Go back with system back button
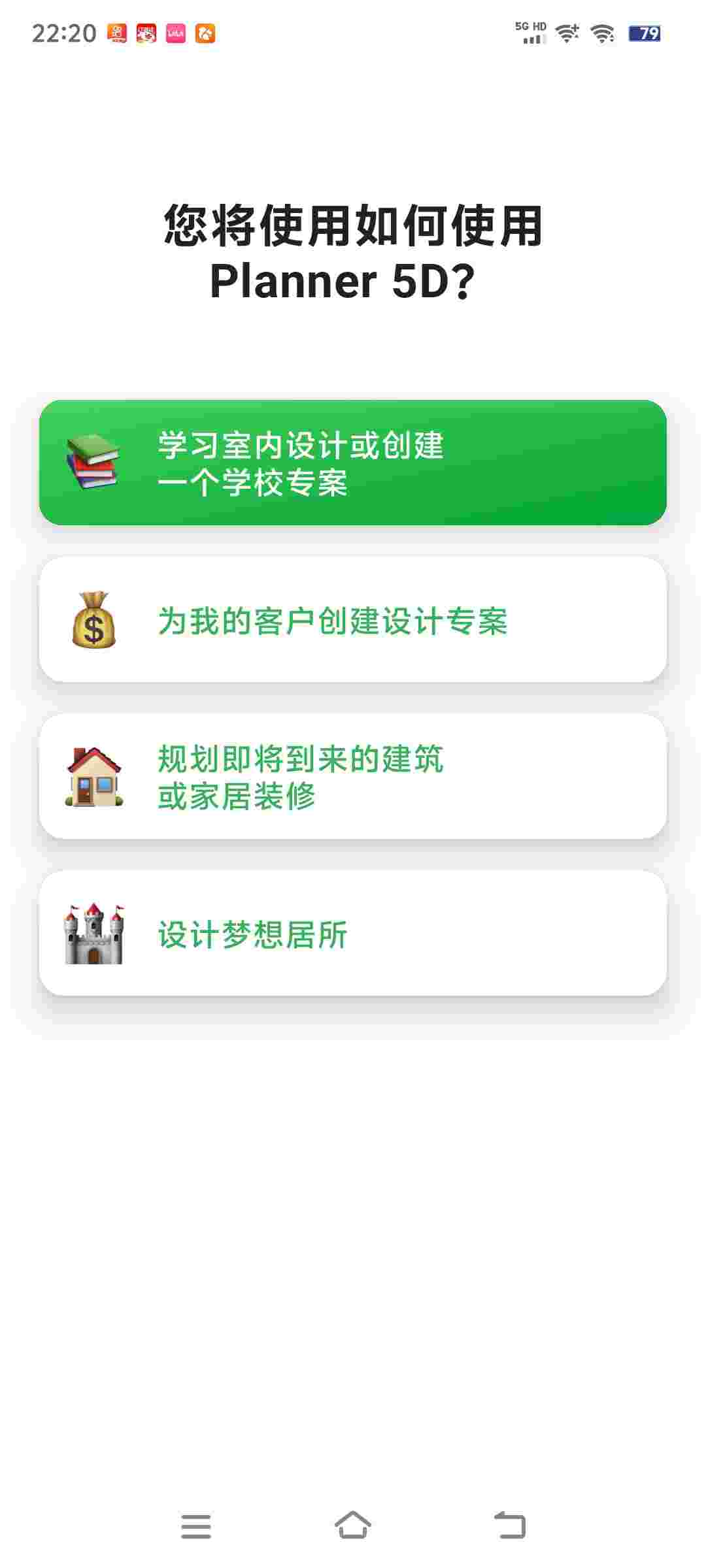The height and width of the screenshot is (1568, 706). (x=510, y=1526)
